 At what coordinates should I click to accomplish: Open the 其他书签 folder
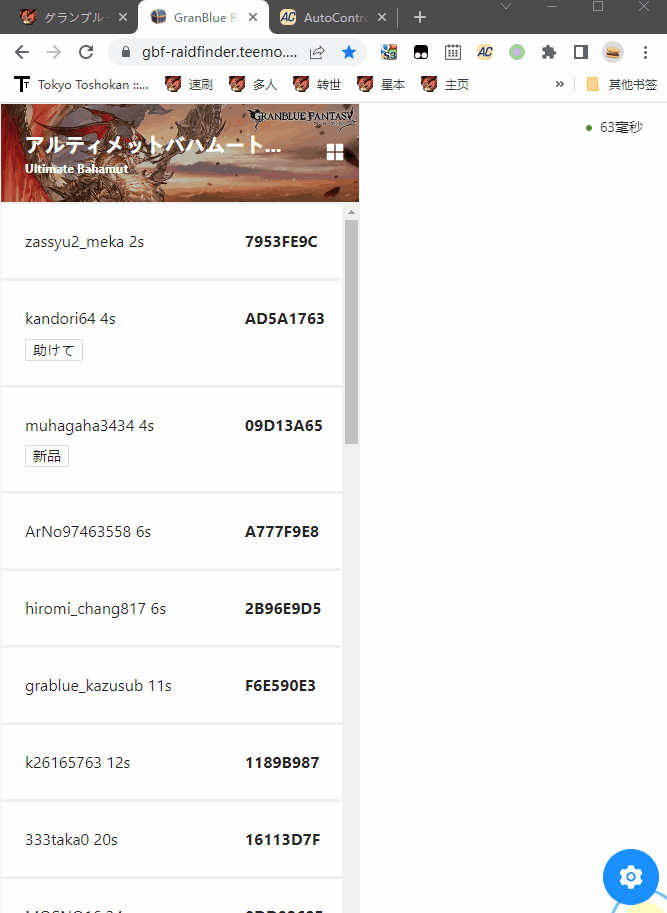click(622, 84)
